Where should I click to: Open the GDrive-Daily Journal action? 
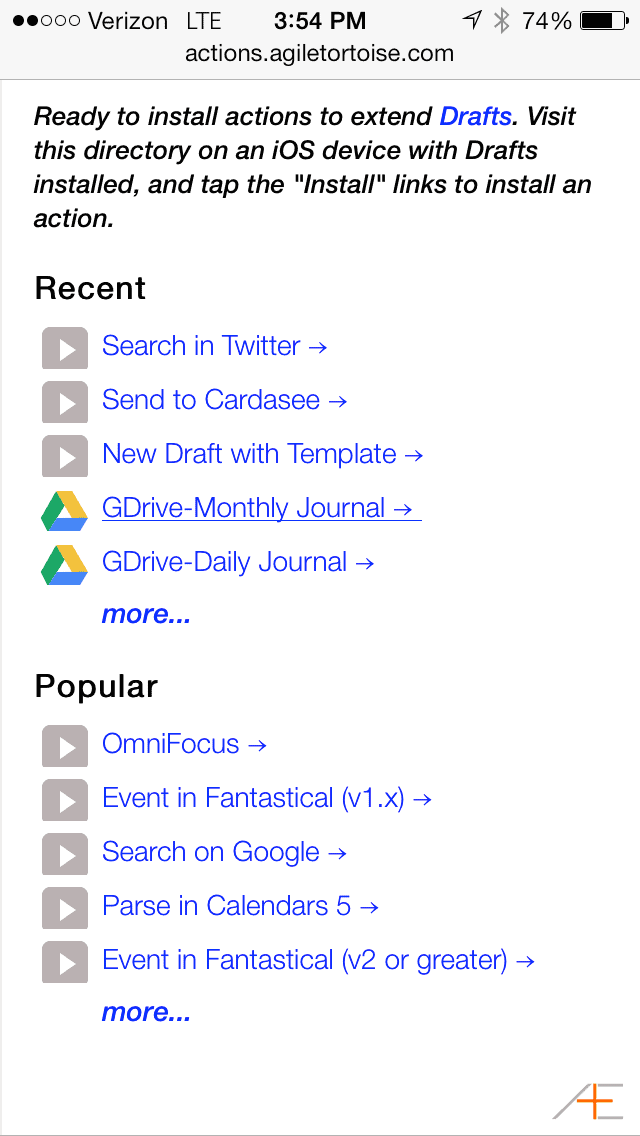238,562
